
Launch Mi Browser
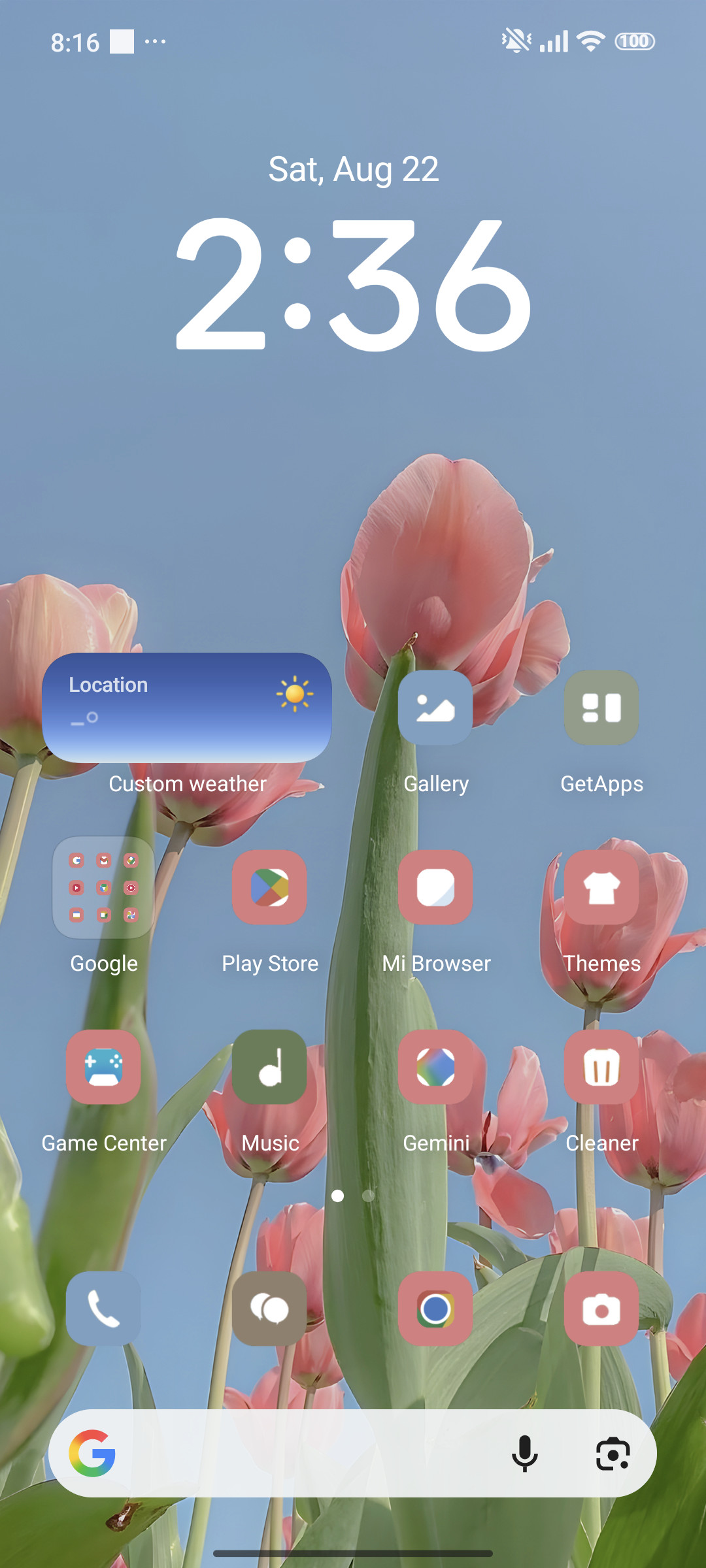(435, 887)
